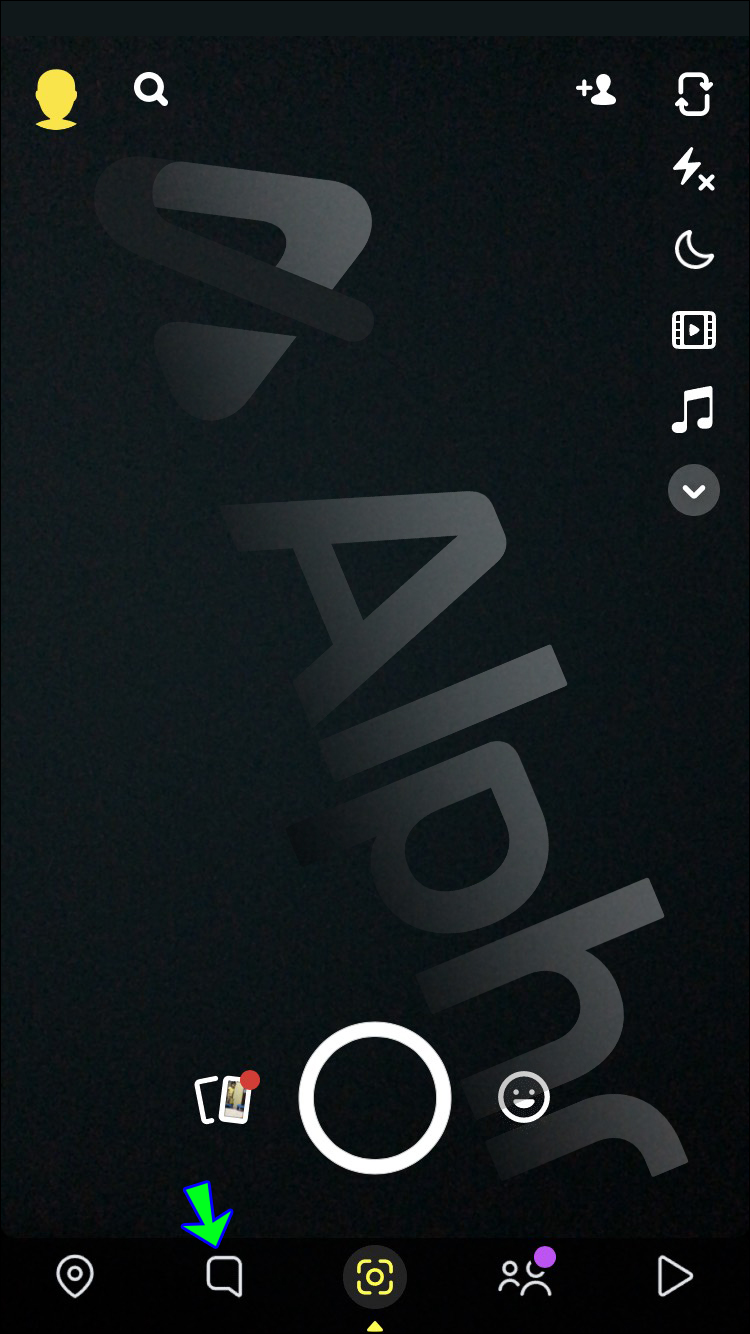Viewport: 750px width, 1334px height.
Task: Switch to the Map tab
Action: point(75,1277)
